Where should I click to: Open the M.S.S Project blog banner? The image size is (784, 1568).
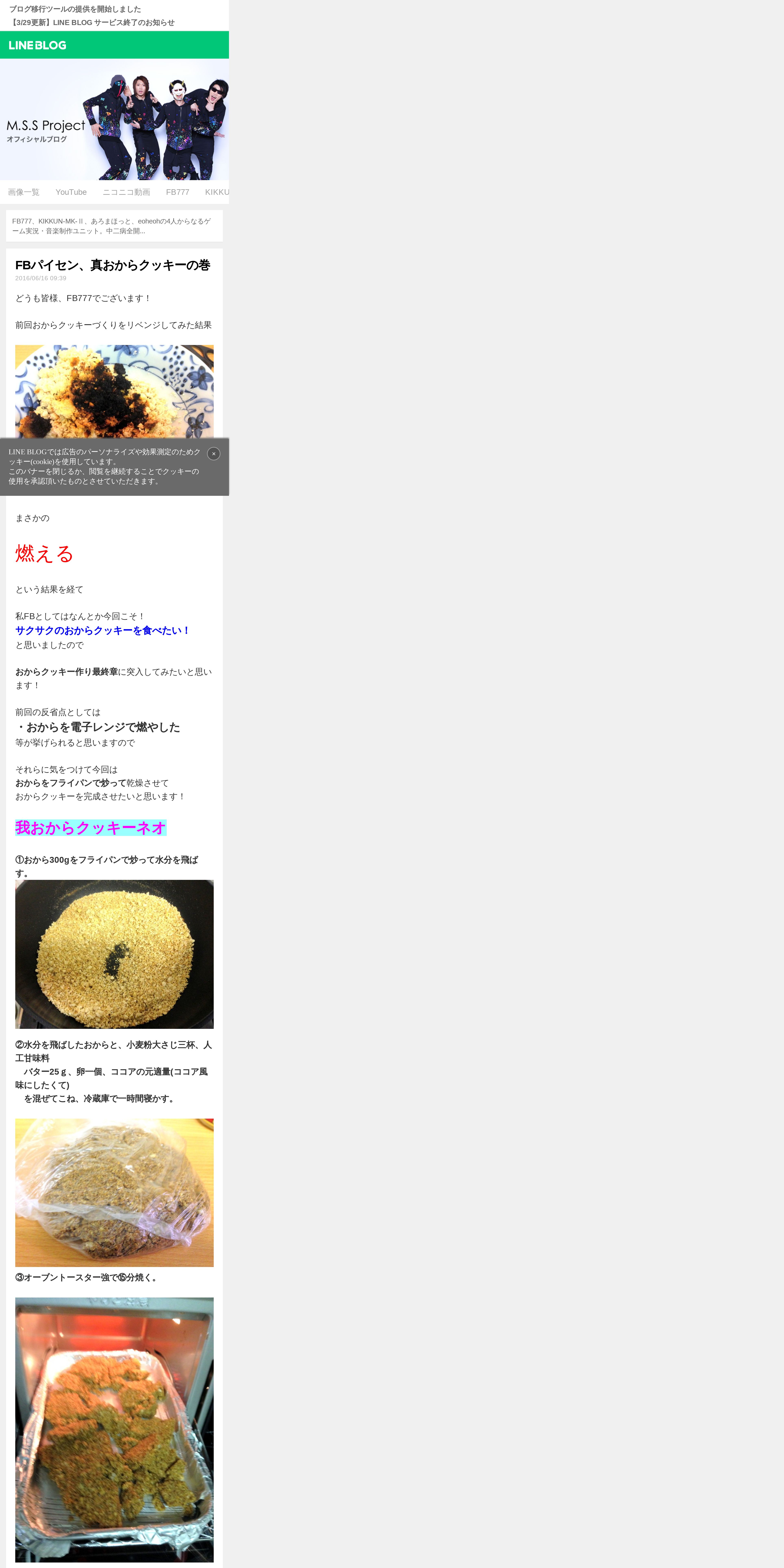pos(114,119)
